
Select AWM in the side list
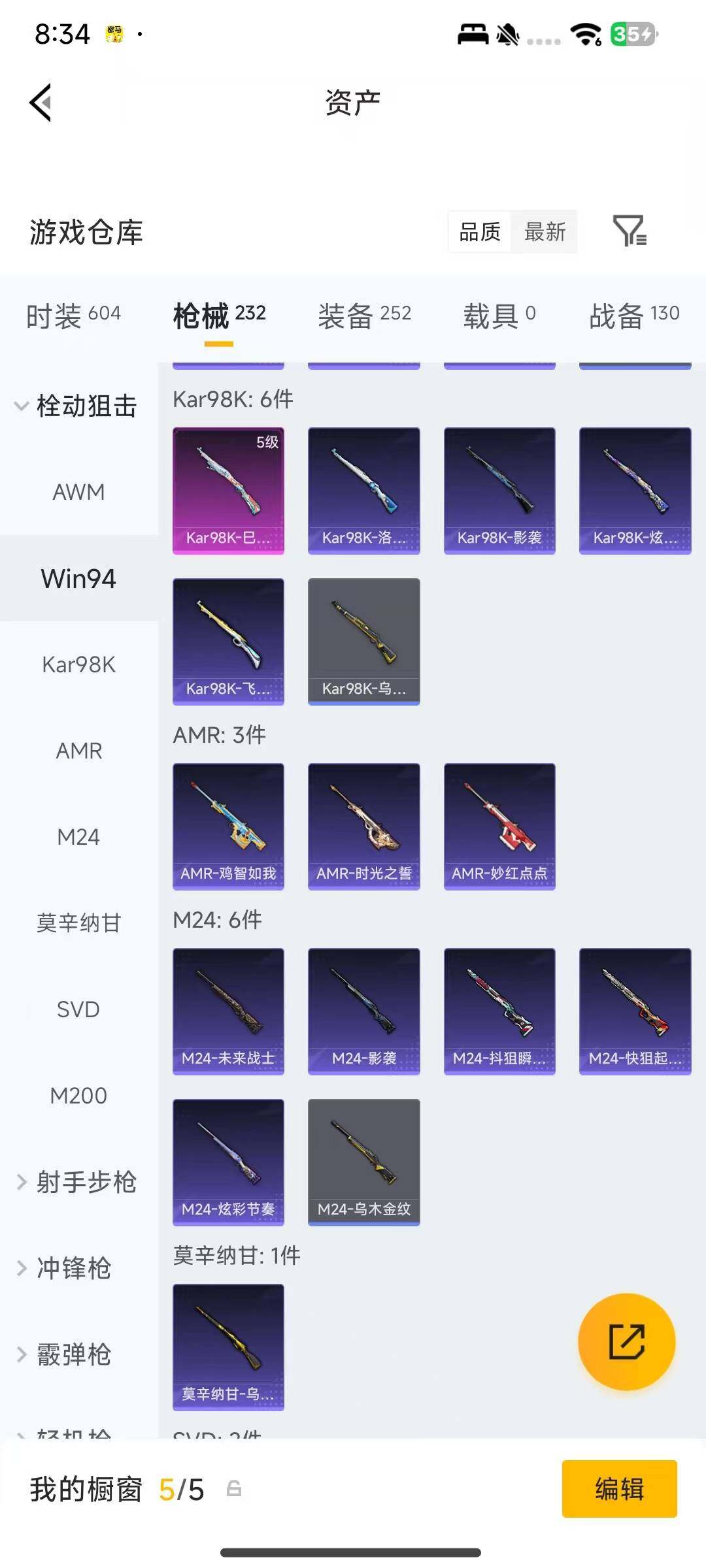tap(78, 492)
